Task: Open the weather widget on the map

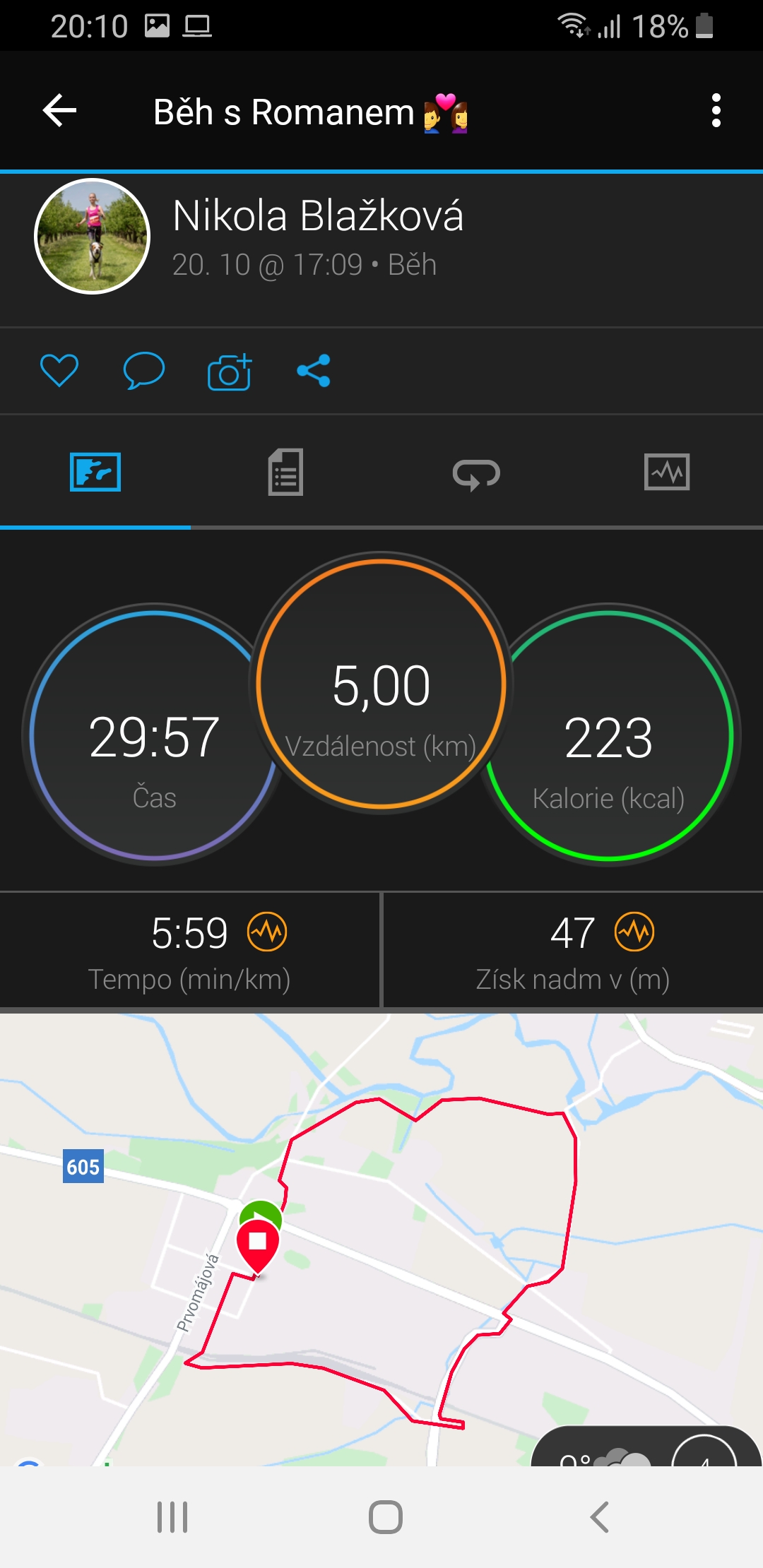Action: click(646, 1446)
